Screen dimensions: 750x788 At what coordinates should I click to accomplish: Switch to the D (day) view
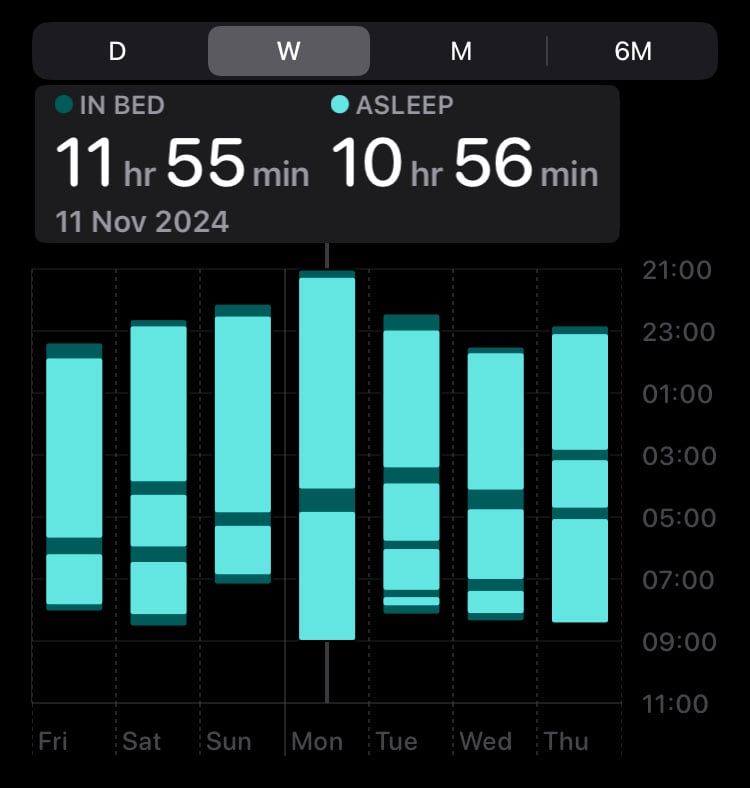117,51
